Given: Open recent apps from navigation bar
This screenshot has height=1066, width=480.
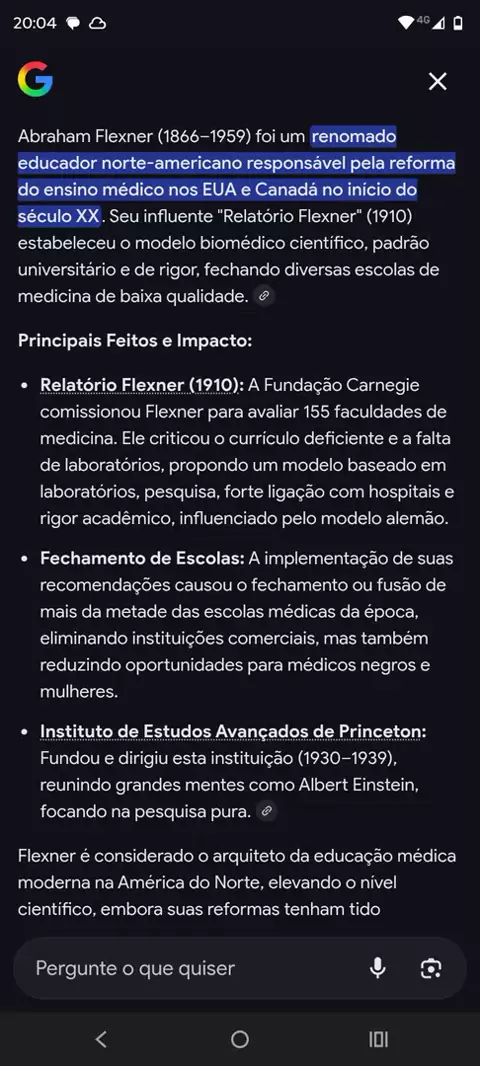Looking at the screenshot, I should pos(378,1039).
